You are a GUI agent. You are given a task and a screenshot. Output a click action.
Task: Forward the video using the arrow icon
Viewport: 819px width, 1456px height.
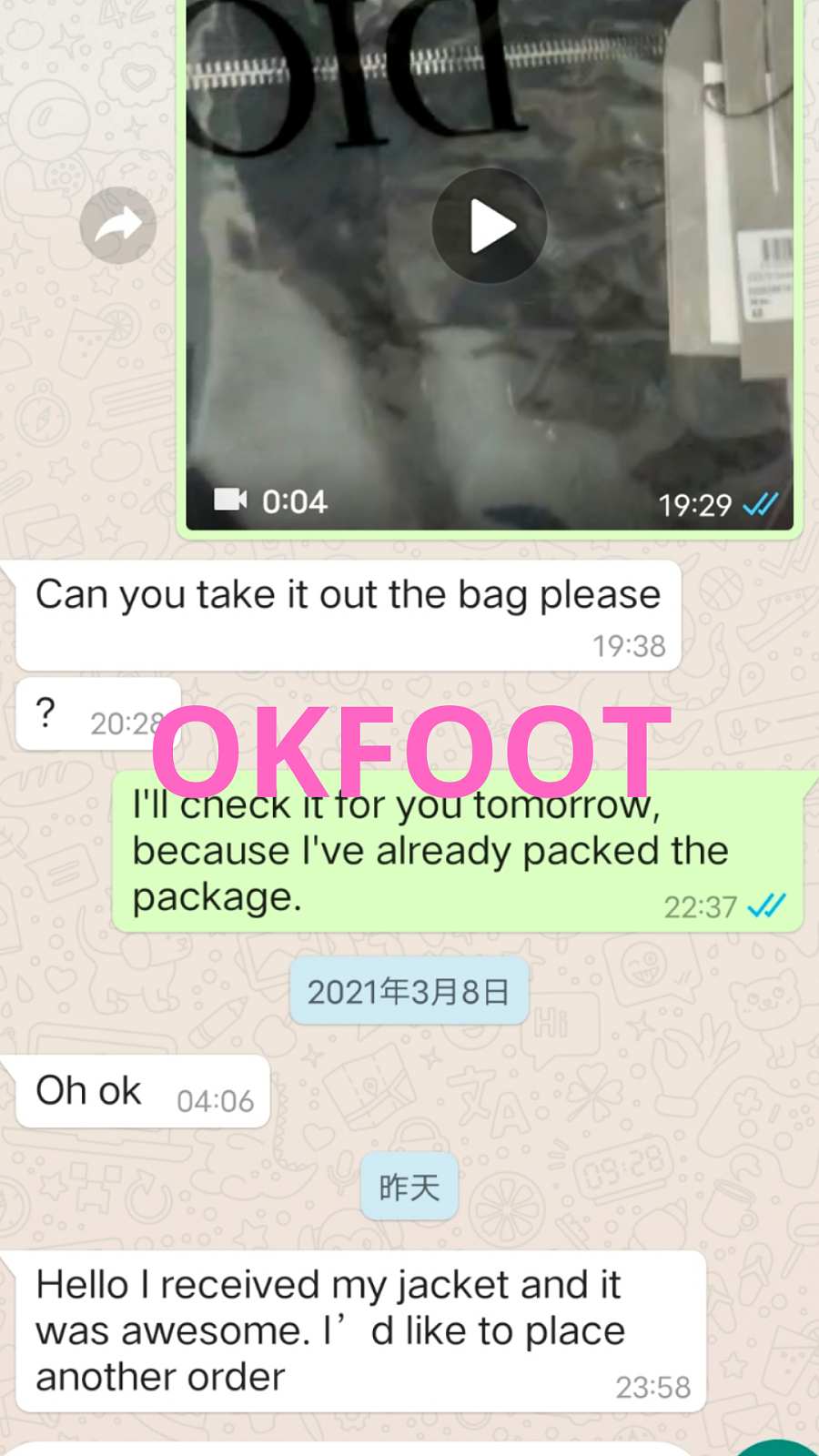click(x=118, y=225)
